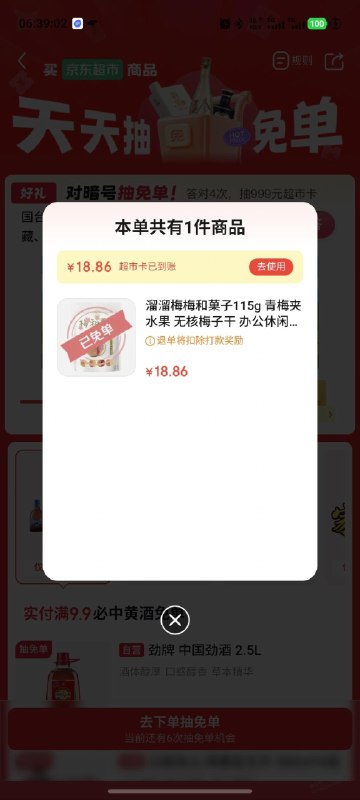Close the order dialog with the X button
This screenshot has height=800, width=360.
[175, 620]
